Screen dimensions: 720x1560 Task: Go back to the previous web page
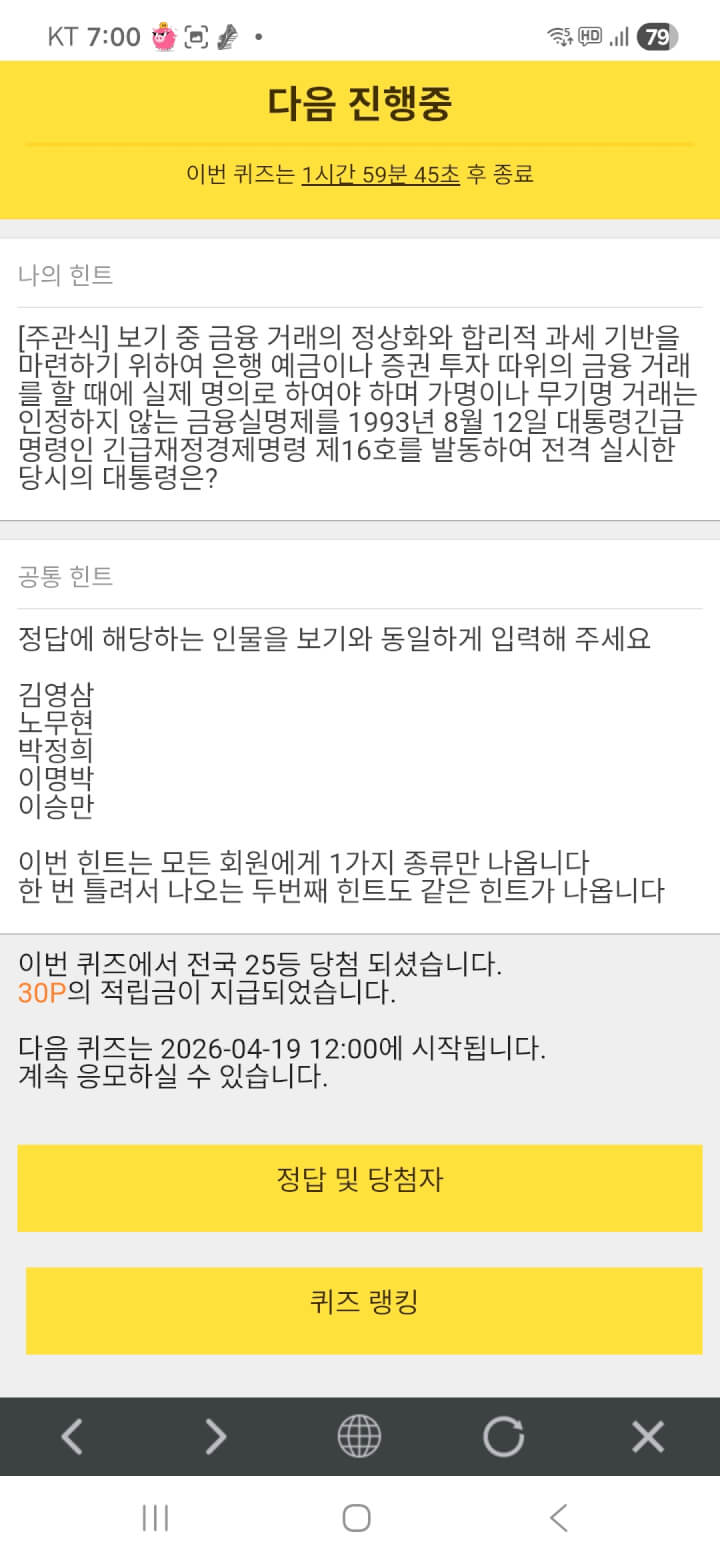pyautogui.click(x=71, y=1437)
